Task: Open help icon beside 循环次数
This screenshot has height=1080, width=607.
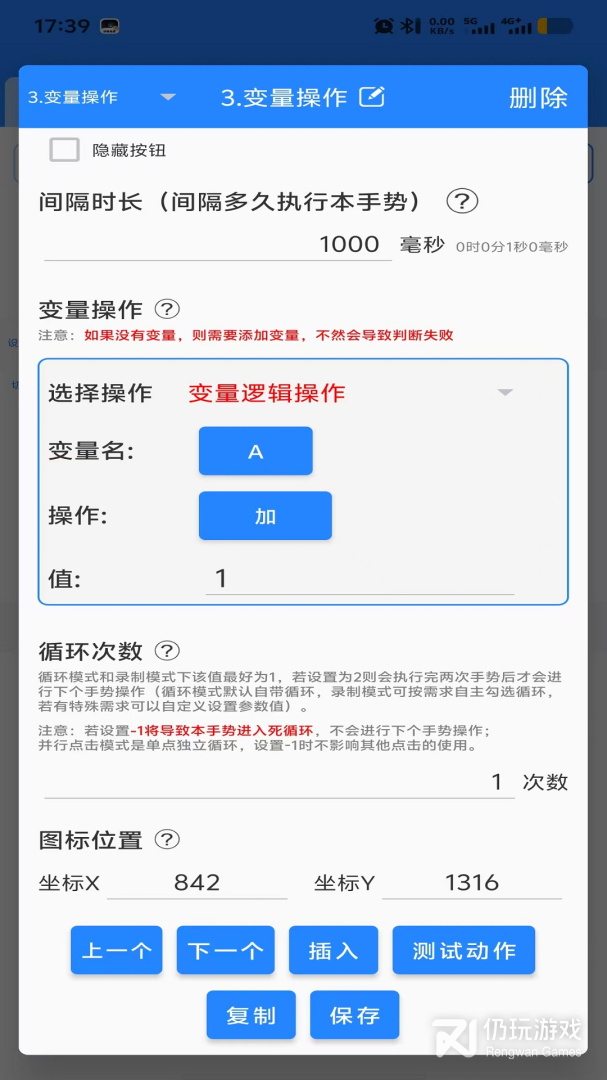Action: click(167, 650)
